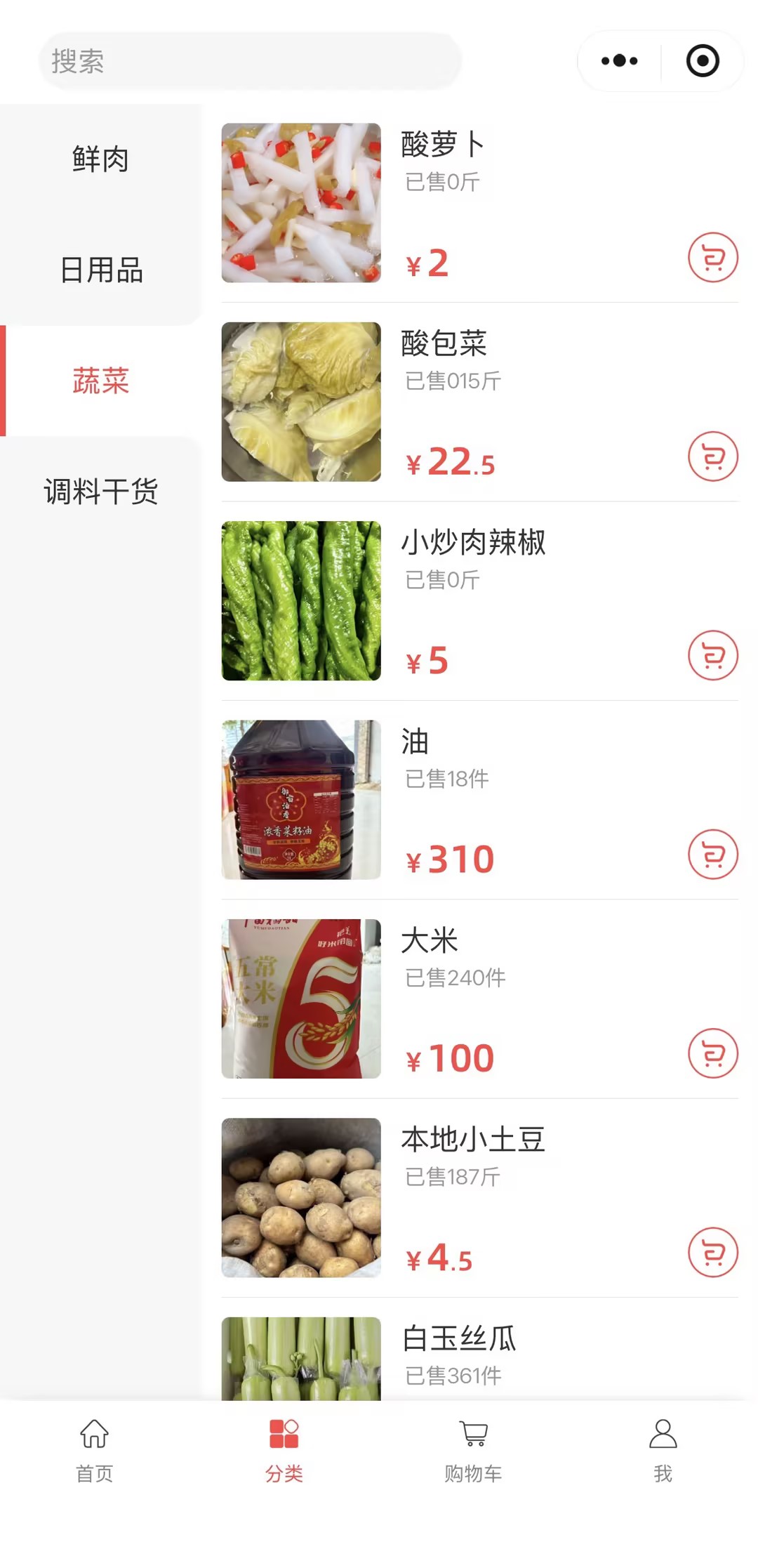Add 酸萝卜 to the cart
The height and width of the screenshot is (1568, 758).
pyautogui.click(x=712, y=258)
